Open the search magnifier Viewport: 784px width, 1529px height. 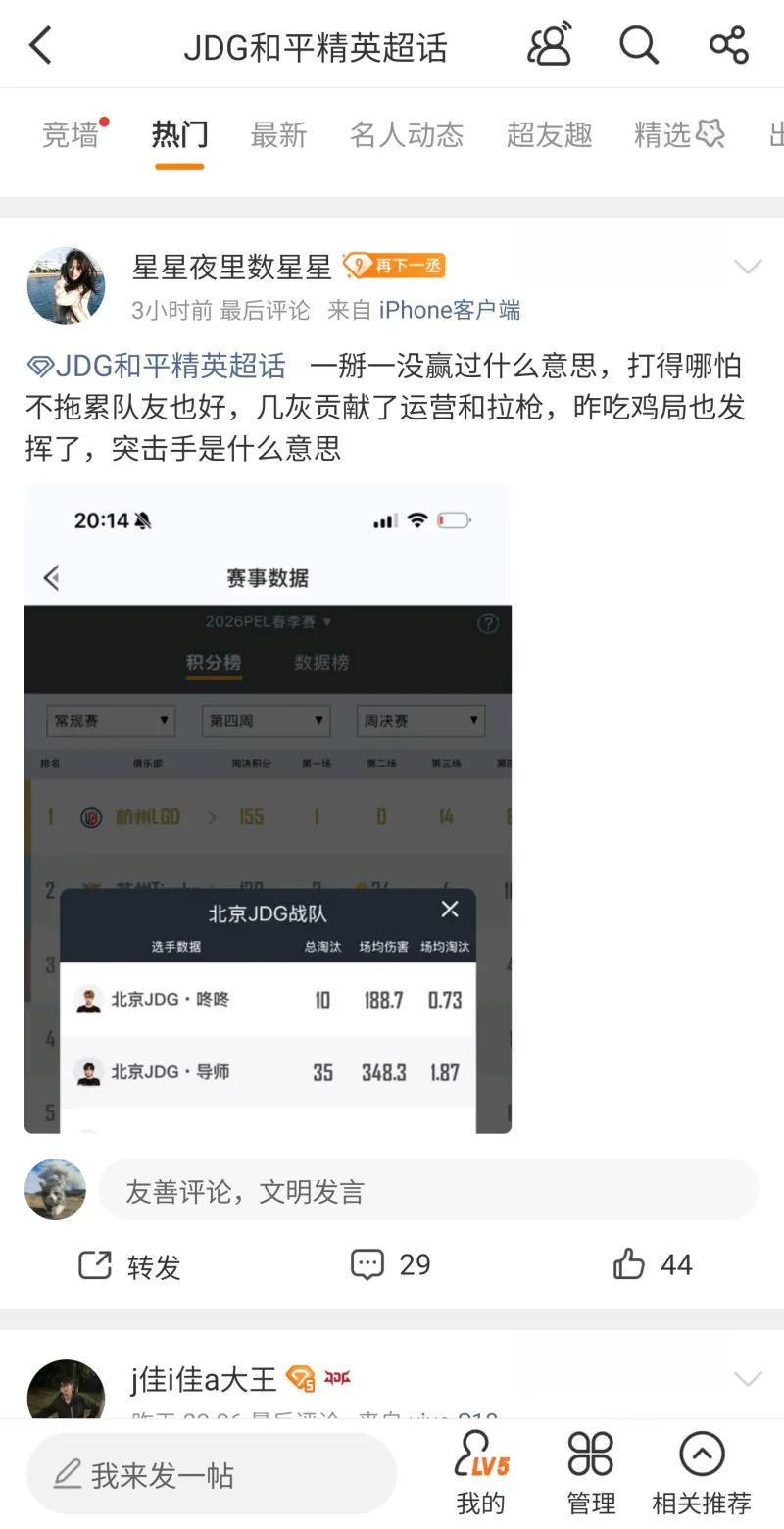pyautogui.click(x=639, y=45)
